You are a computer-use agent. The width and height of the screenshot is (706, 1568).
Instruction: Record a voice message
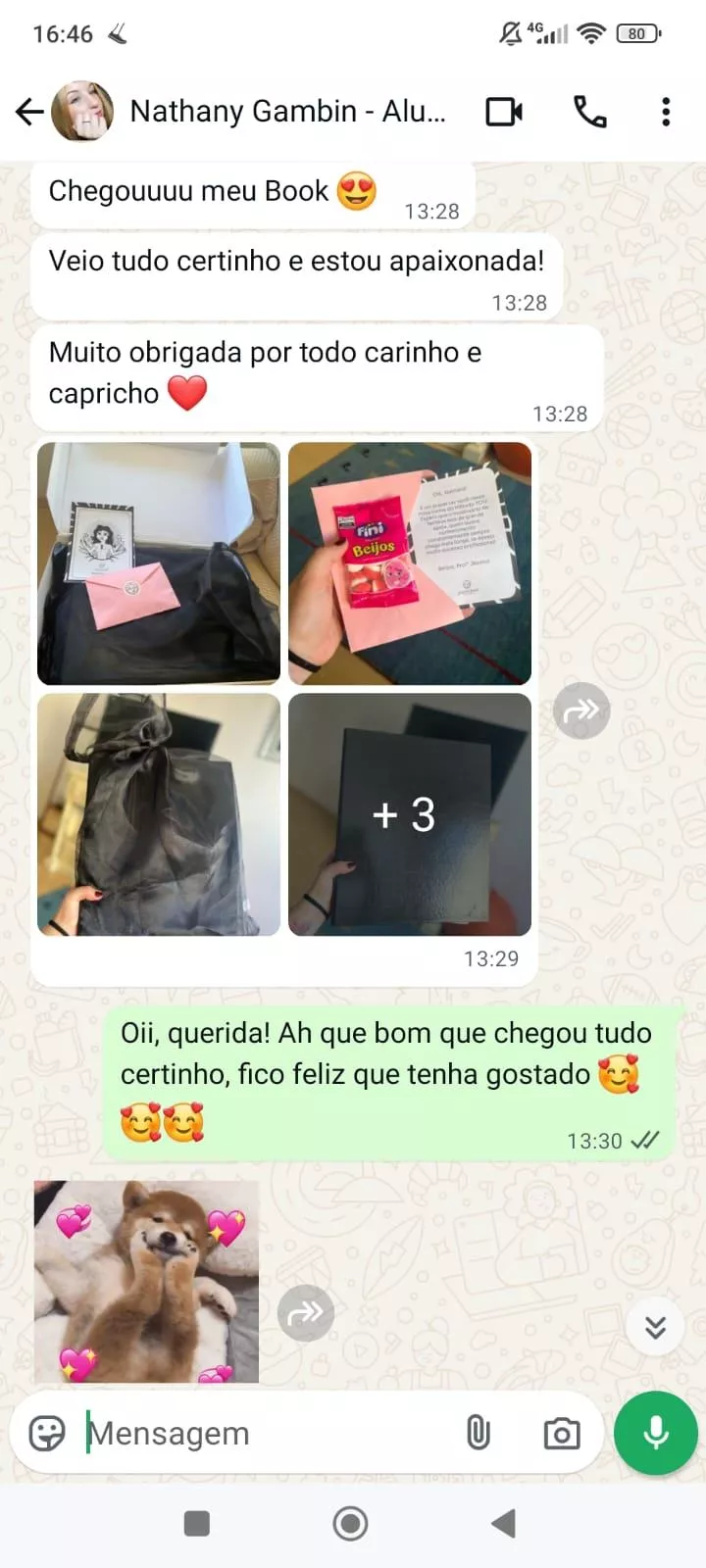tap(655, 1433)
